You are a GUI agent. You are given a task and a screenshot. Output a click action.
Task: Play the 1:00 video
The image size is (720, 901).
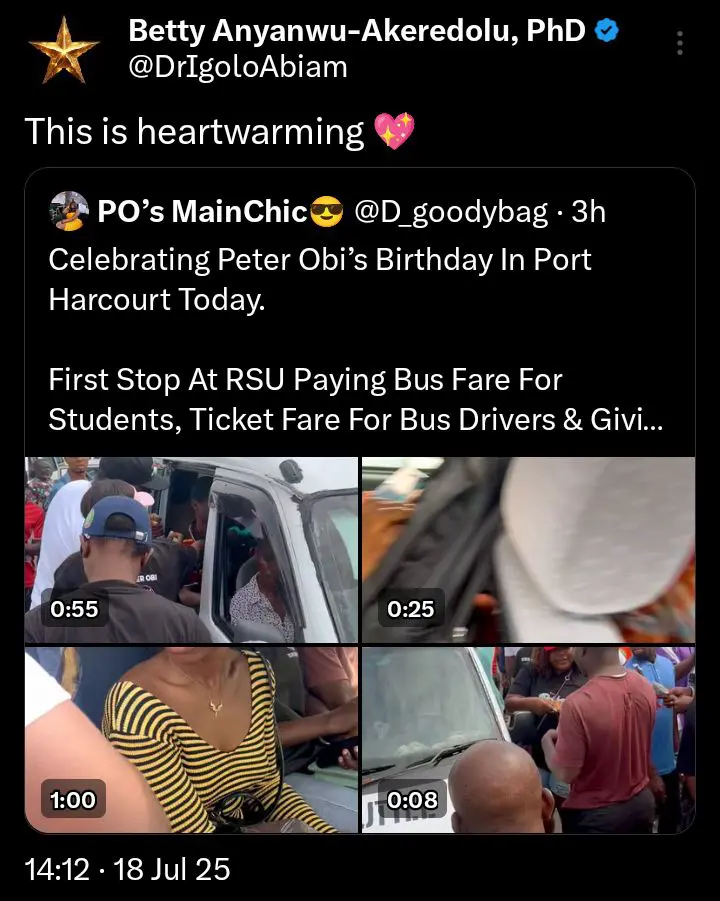click(x=191, y=739)
